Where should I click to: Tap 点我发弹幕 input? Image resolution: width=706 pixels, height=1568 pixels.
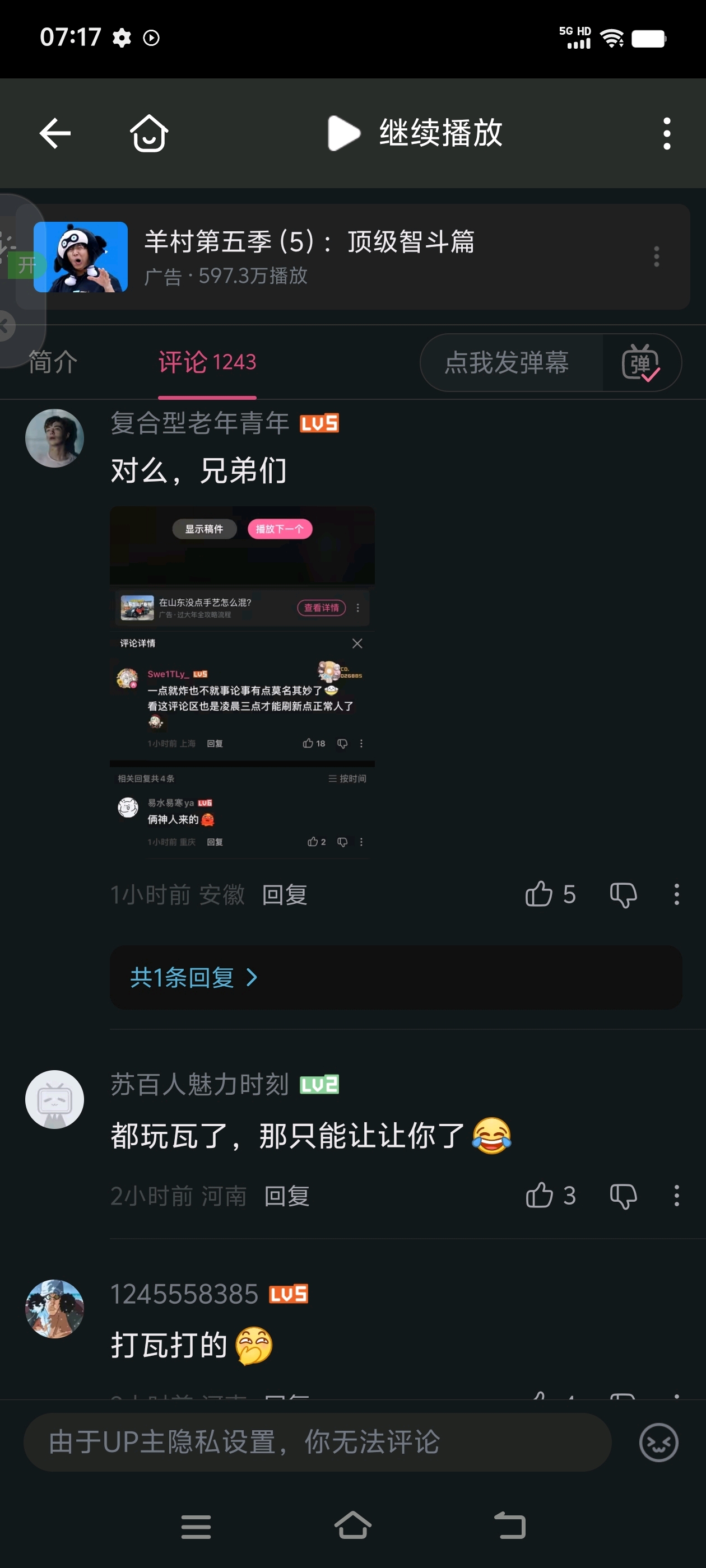click(x=507, y=363)
